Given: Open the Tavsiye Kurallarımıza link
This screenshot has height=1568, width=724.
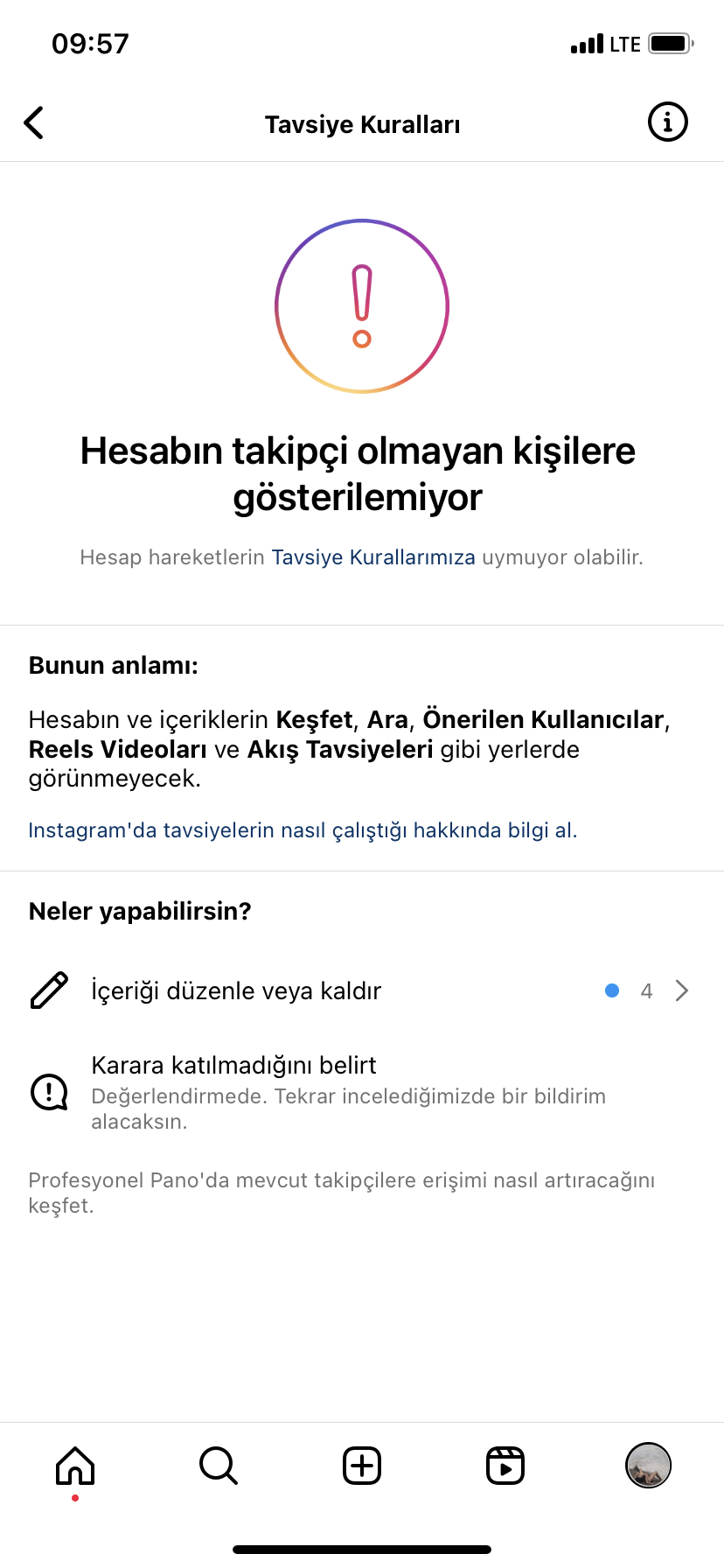Looking at the screenshot, I should [x=373, y=557].
